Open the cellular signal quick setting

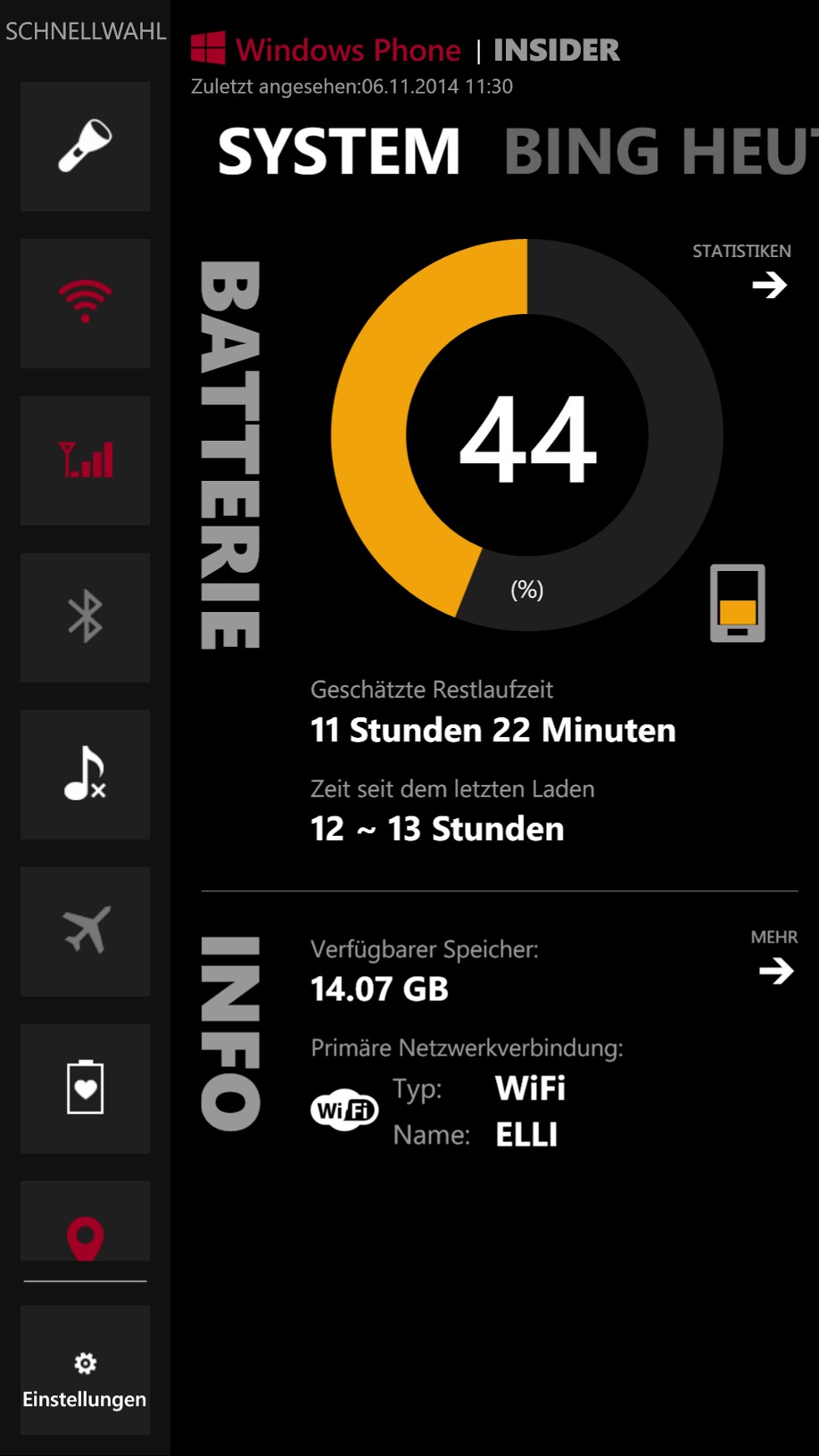pos(86,460)
